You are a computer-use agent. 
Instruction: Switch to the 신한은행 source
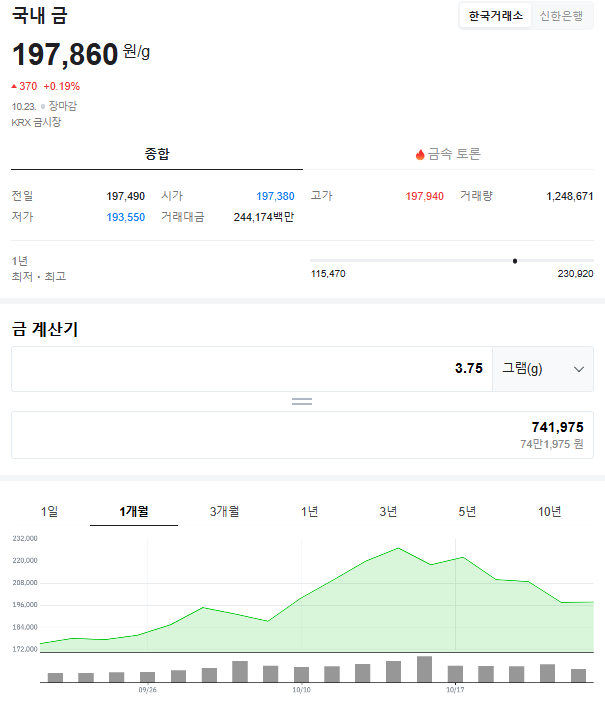tap(561, 16)
